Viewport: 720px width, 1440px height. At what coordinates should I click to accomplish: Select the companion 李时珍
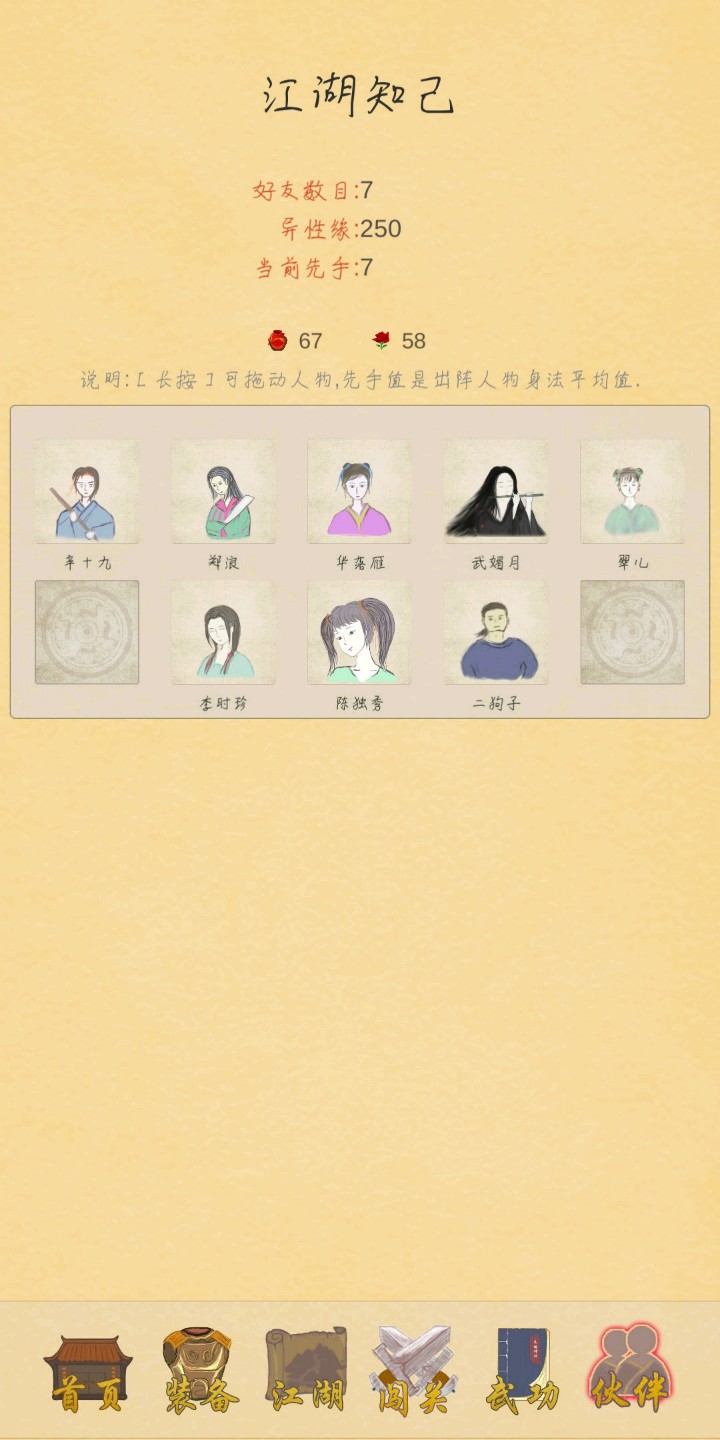tap(223, 633)
